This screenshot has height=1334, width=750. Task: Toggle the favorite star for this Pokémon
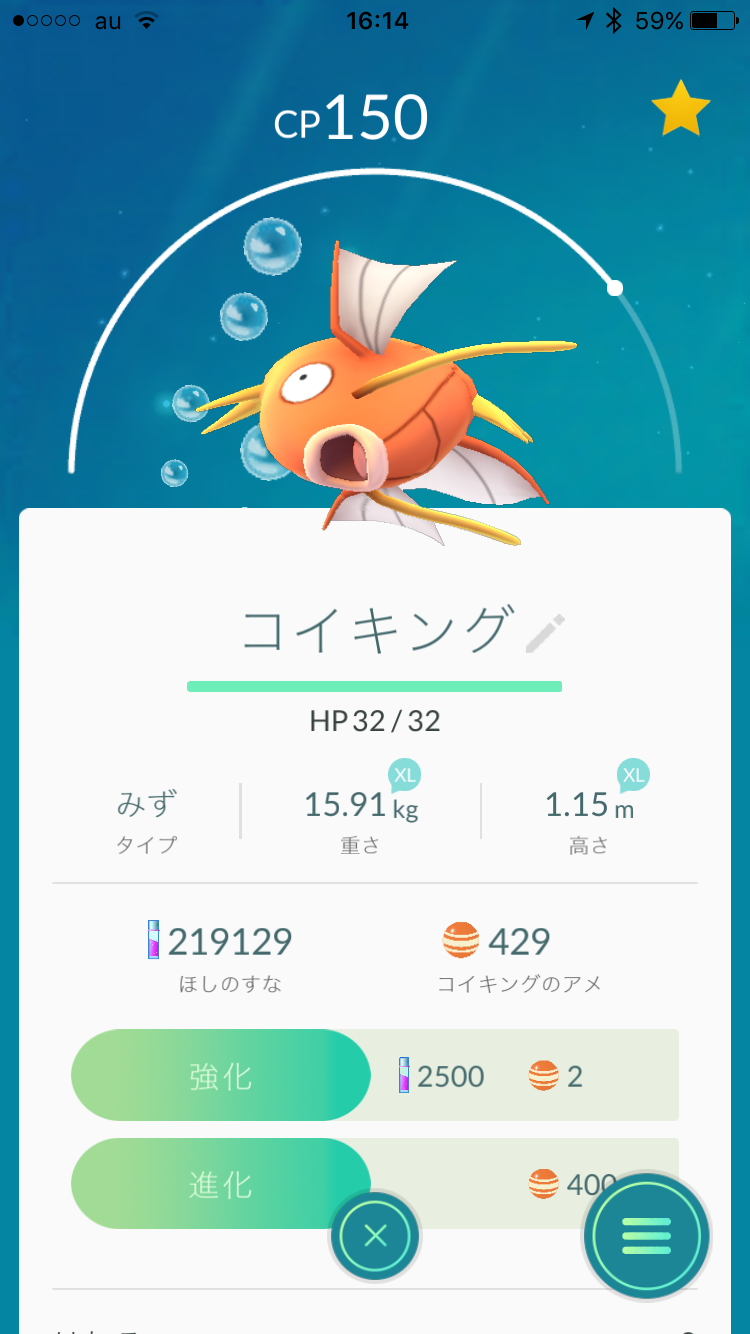(681, 110)
